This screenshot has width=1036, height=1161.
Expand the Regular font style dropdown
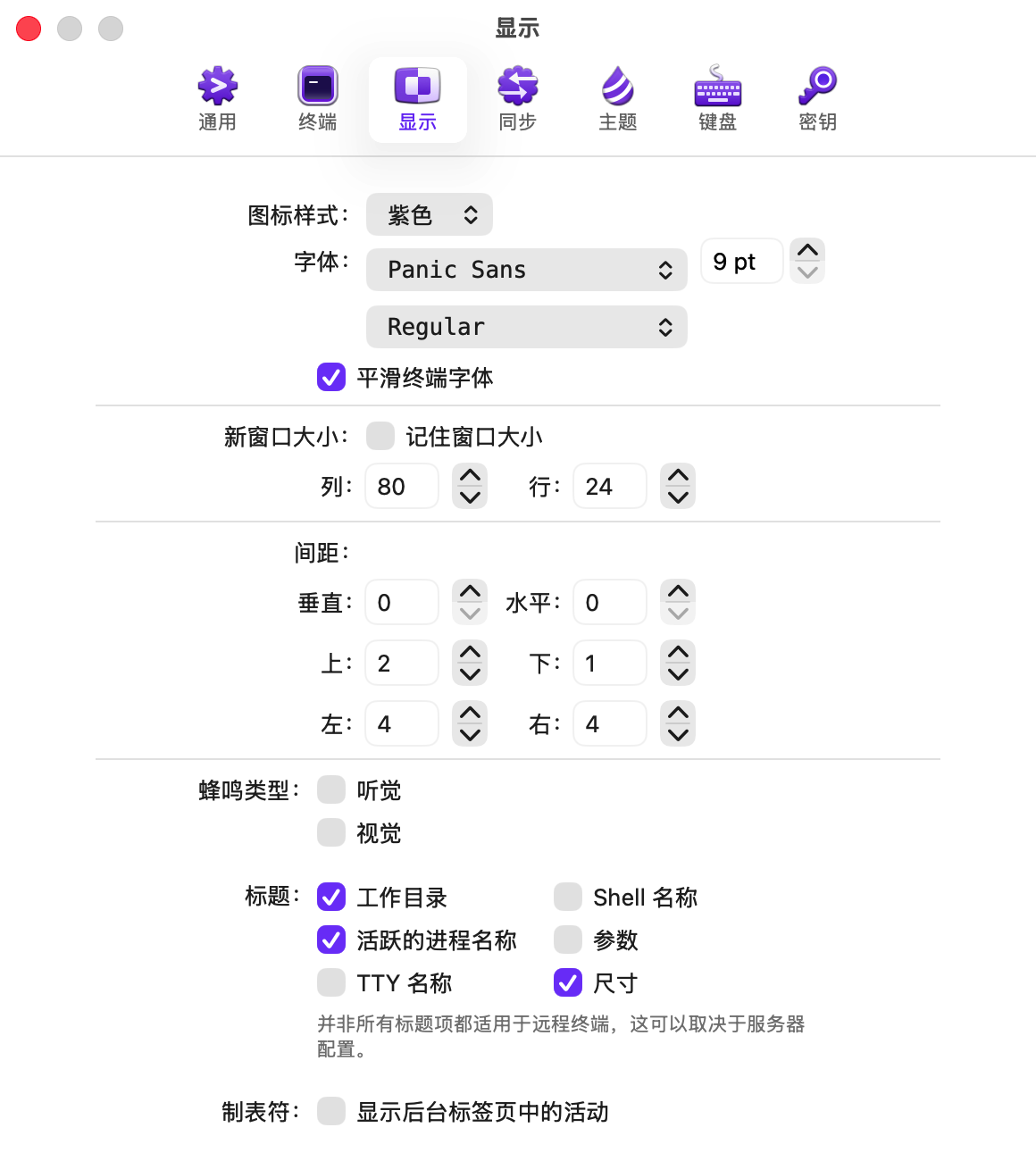point(526,327)
